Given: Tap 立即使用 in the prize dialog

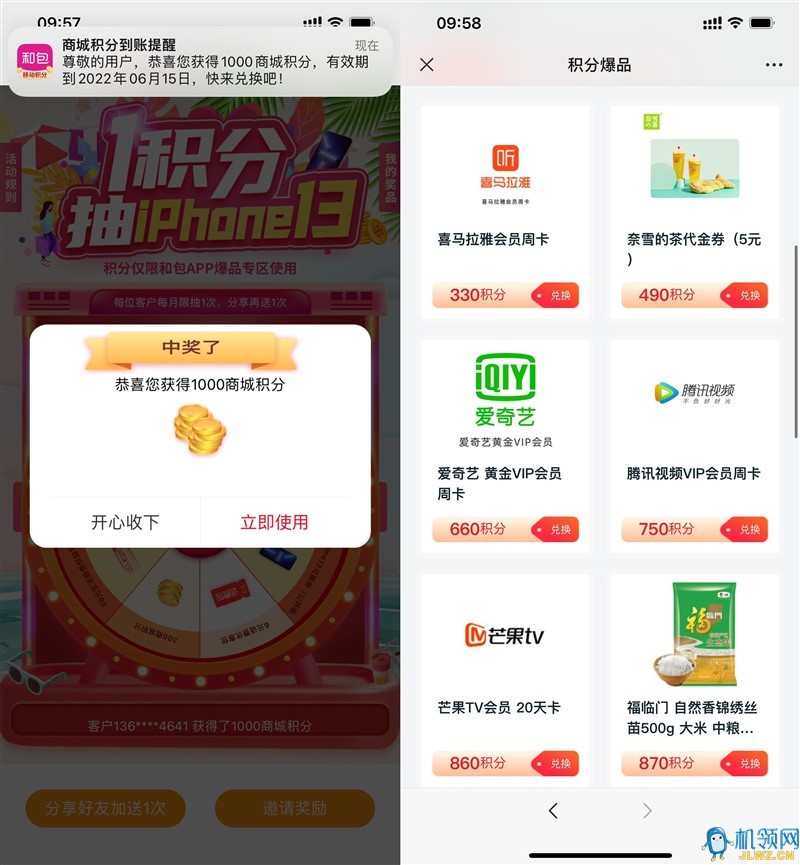Looking at the screenshot, I should tap(274, 522).
